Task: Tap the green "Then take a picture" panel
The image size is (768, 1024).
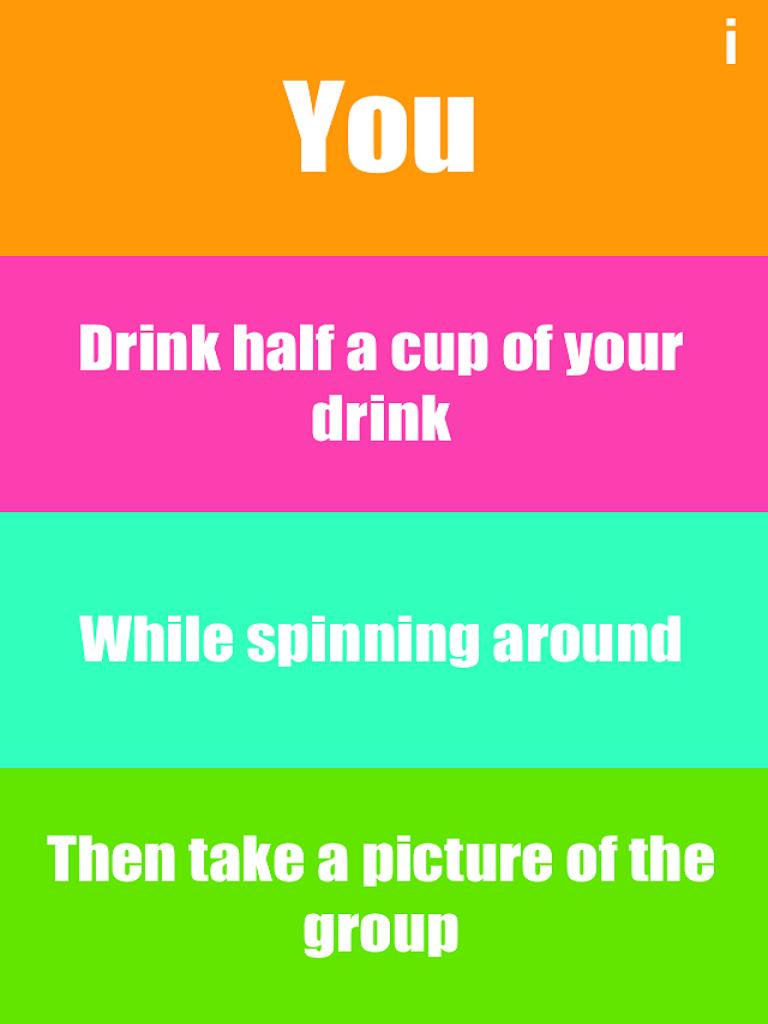Action: click(x=382, y=895)
